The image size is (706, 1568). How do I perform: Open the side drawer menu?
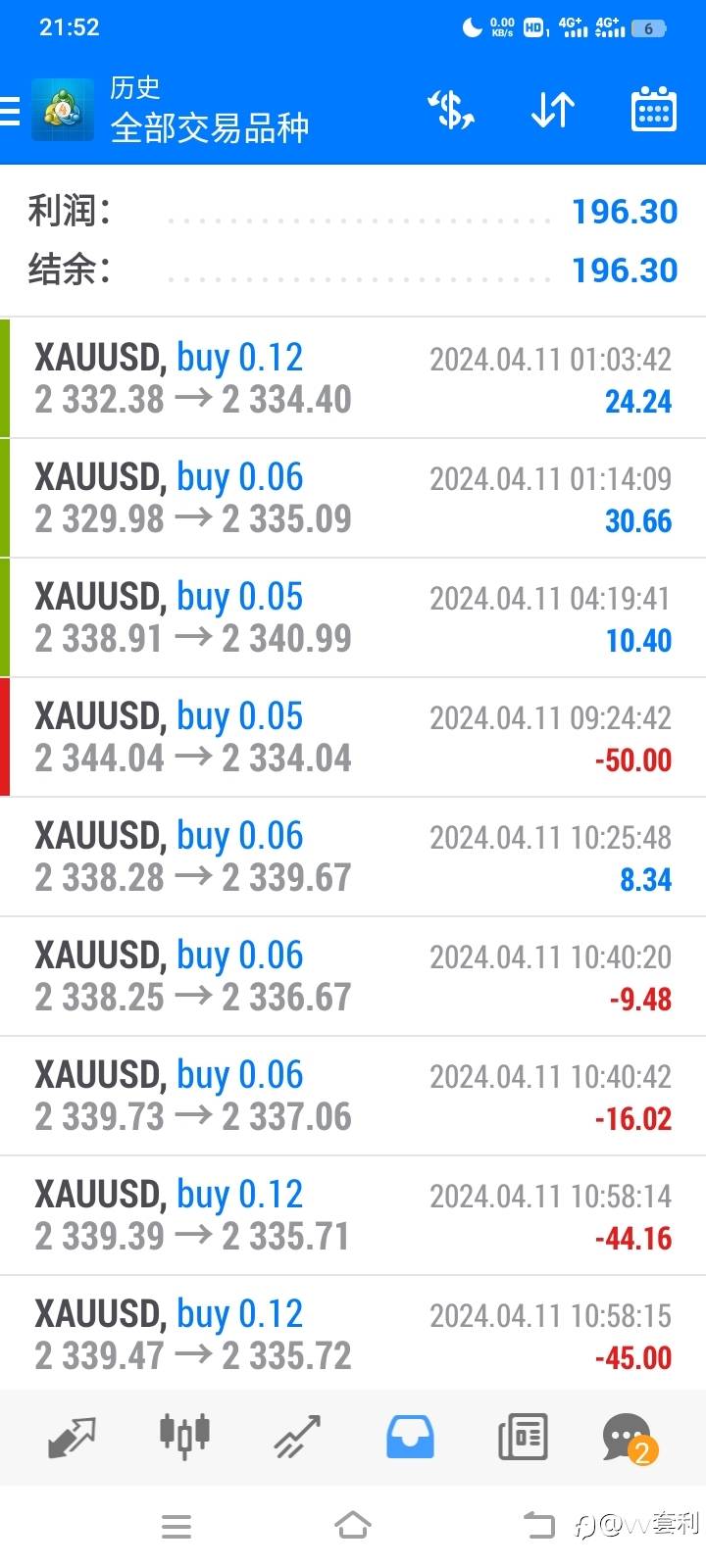pyautogui.click(x=12, y=111)
